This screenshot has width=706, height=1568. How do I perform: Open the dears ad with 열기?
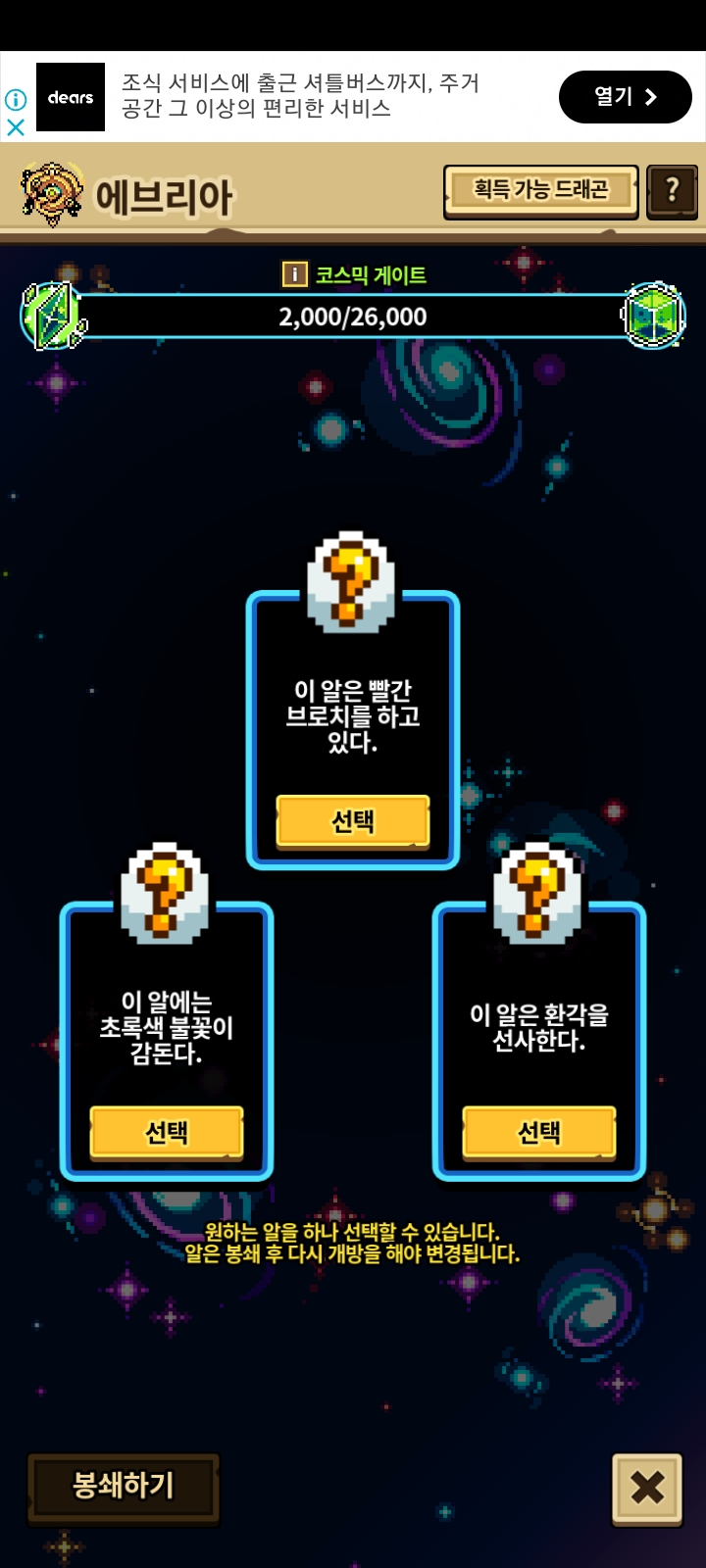pos(625,96)
